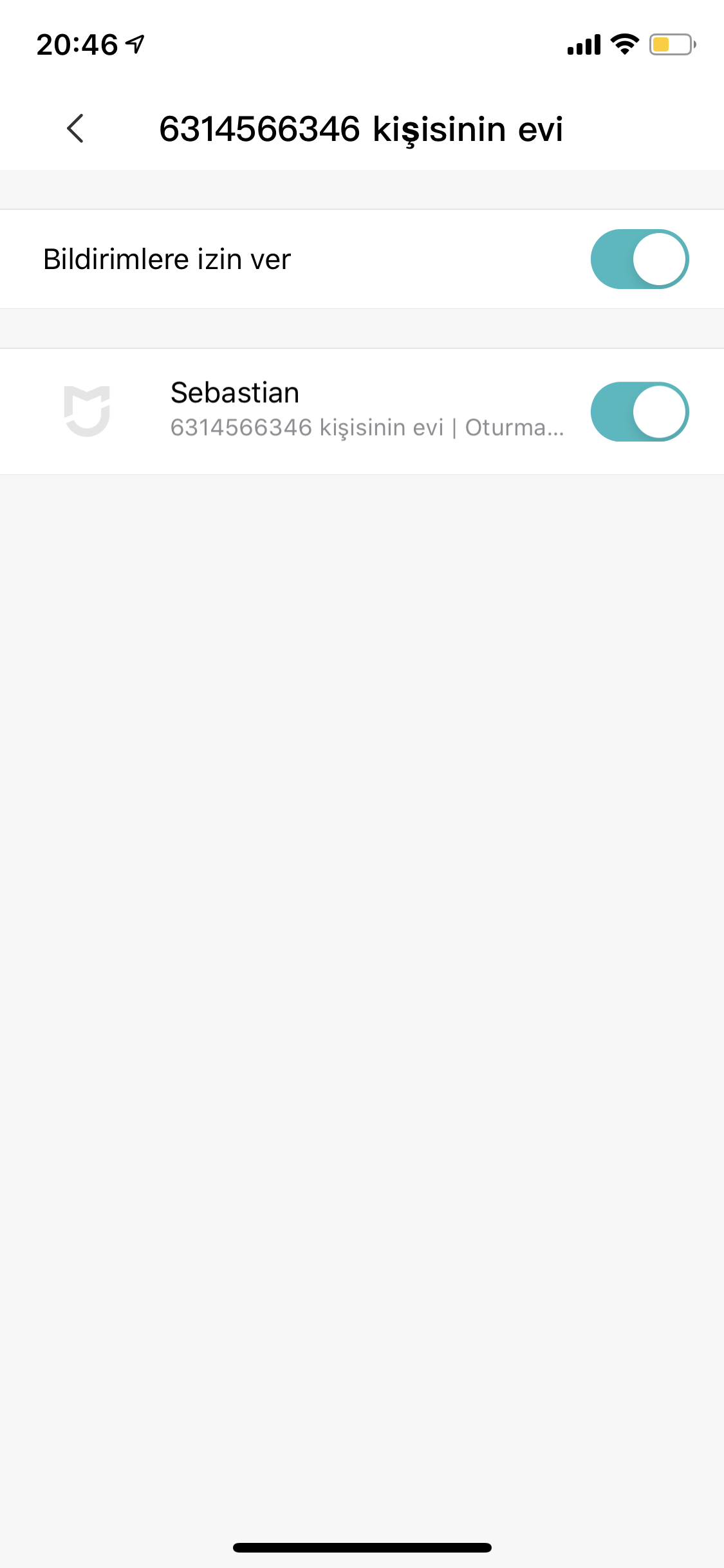Disable the 'Bildirimlere izin ver' switch
The width and height of the screenshot is (724, 1568).
640,259
